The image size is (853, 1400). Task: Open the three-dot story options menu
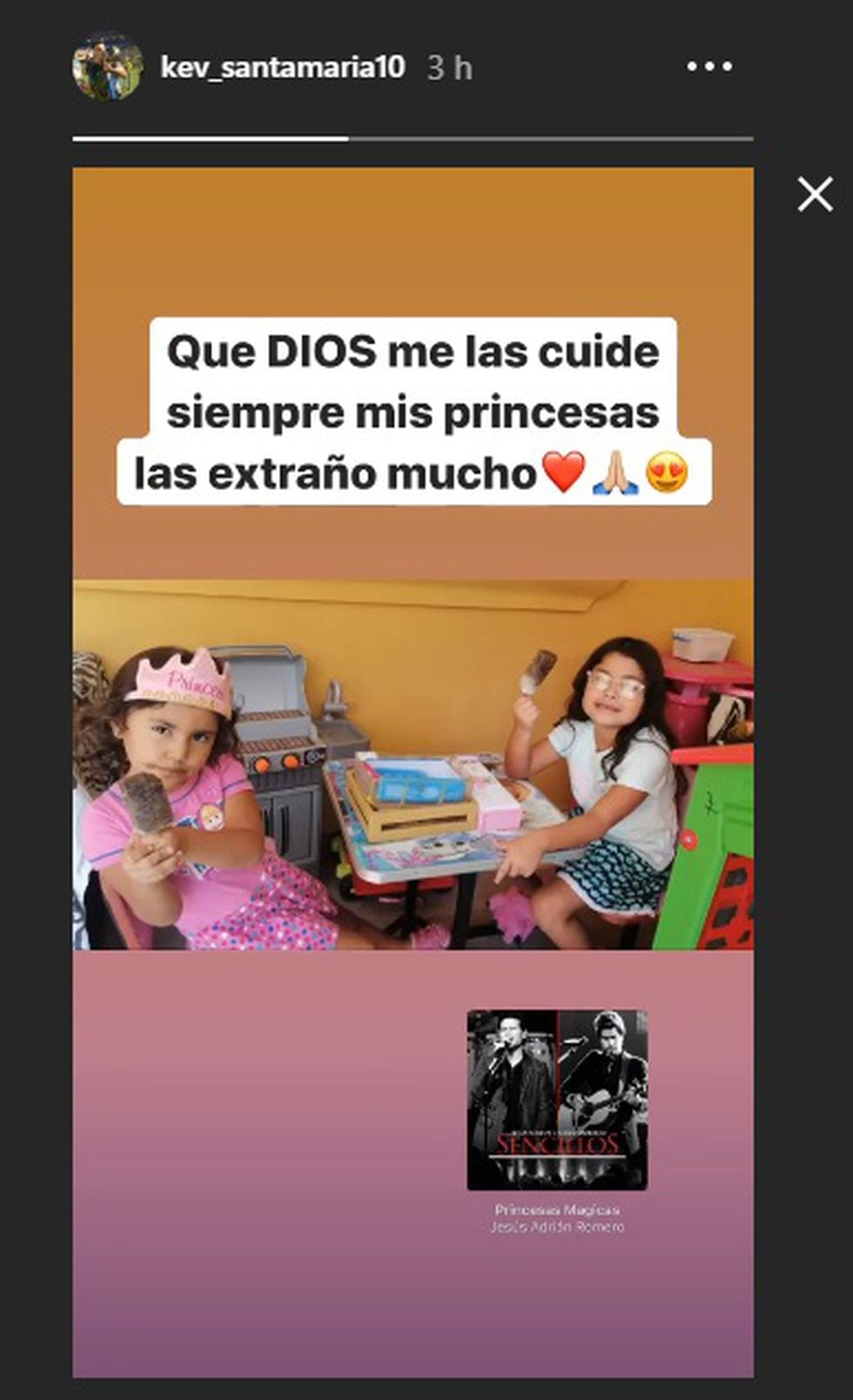pos(709,66)
